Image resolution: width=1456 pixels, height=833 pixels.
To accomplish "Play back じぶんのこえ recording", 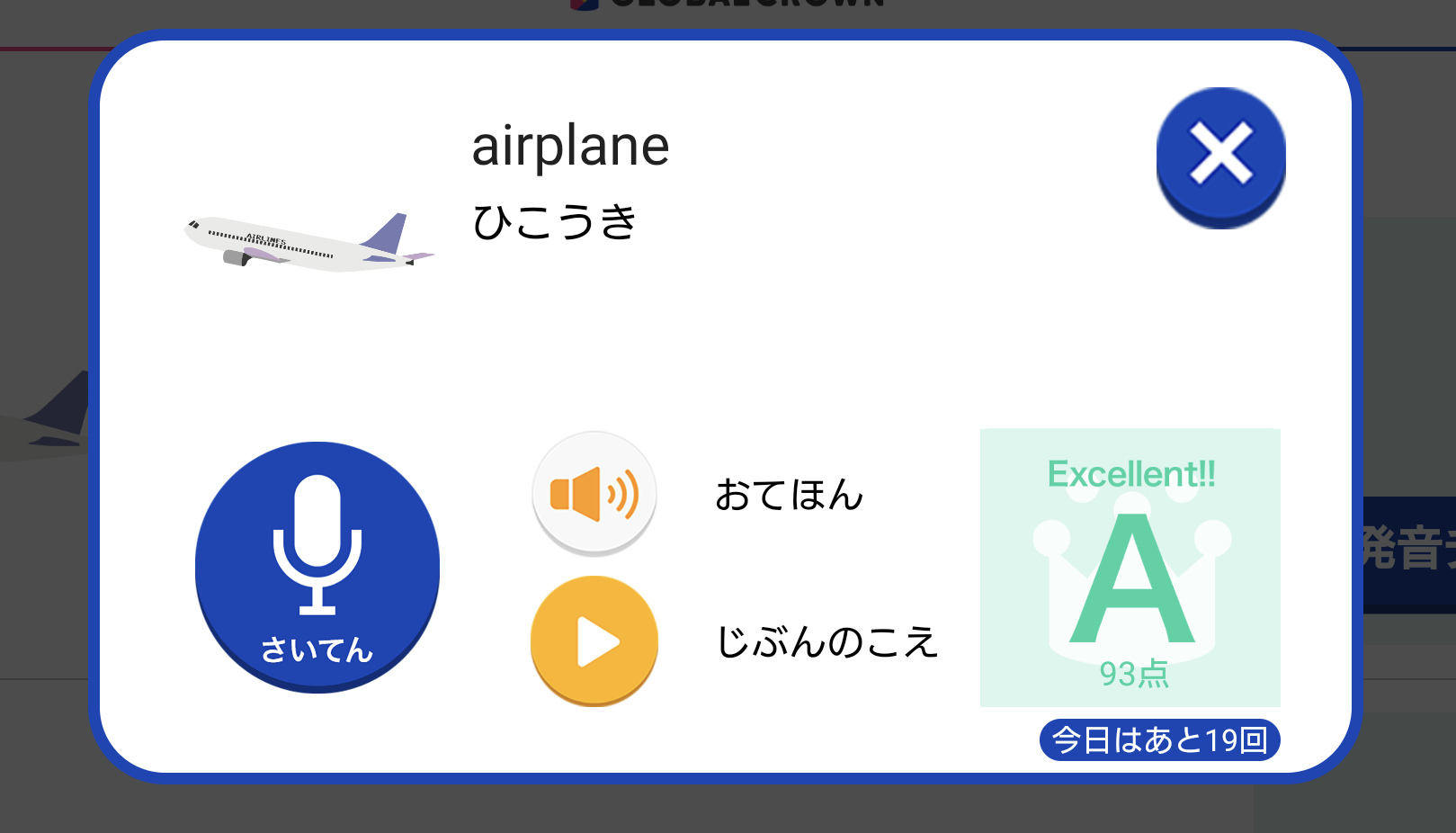I will pos(594,640).
